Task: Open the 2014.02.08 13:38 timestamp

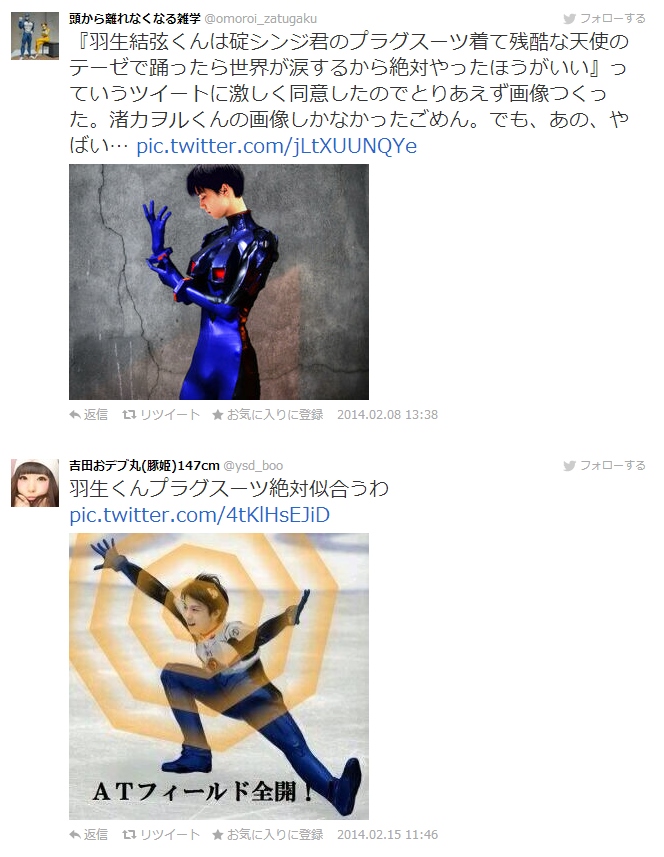Action: coord(387,414)
